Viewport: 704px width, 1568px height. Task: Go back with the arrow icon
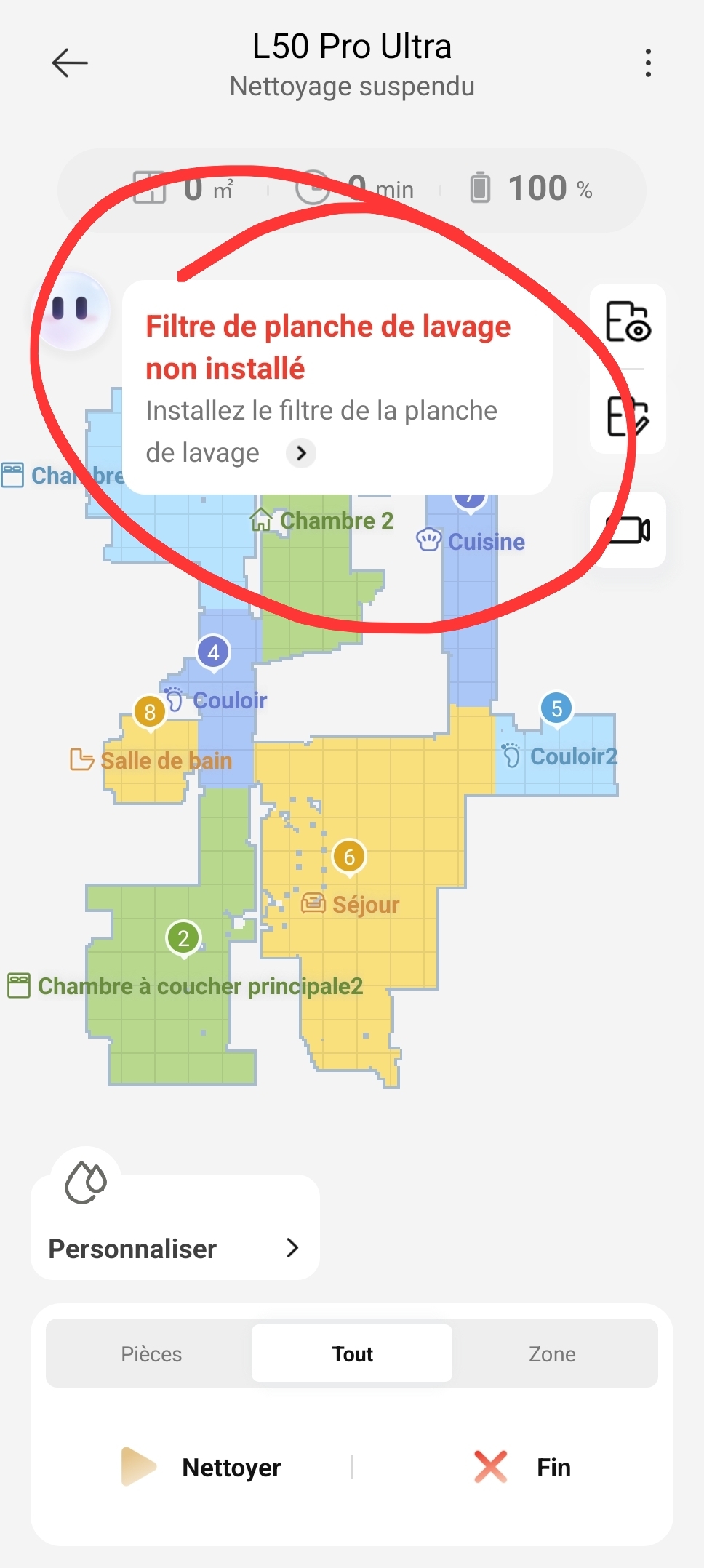click(70, 63)
